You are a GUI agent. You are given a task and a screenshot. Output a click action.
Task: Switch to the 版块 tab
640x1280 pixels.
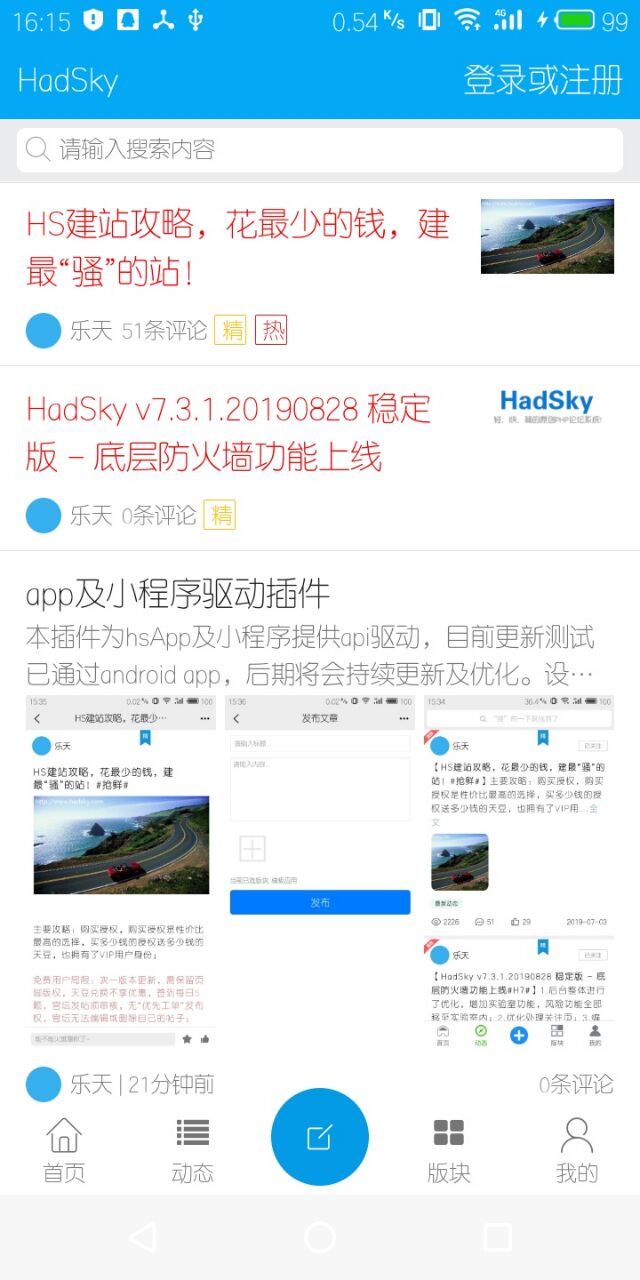(448, 1150)
